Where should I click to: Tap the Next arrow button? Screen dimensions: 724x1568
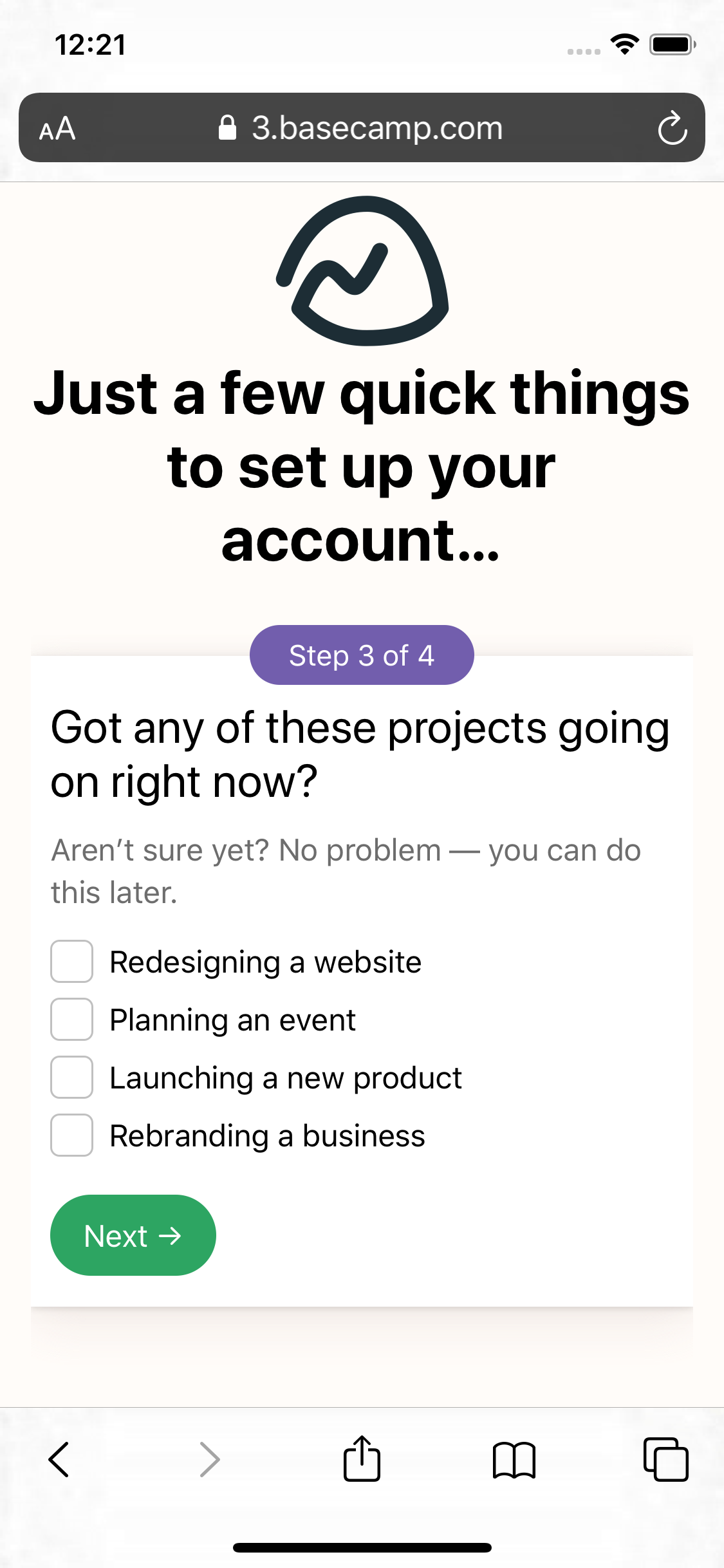click(133, 1235)
